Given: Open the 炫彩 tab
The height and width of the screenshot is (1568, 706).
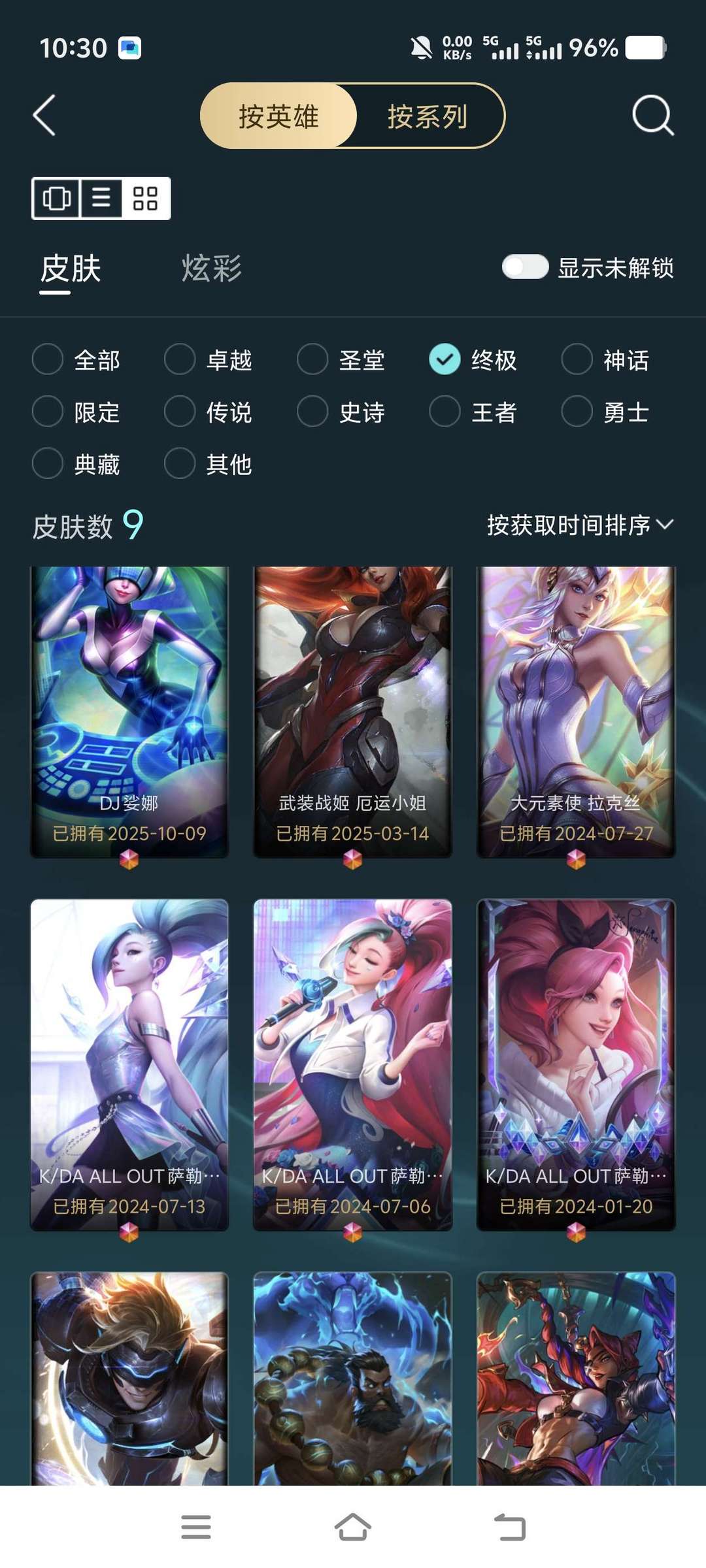Looking at the screenshot, I should tap(211, 269).
